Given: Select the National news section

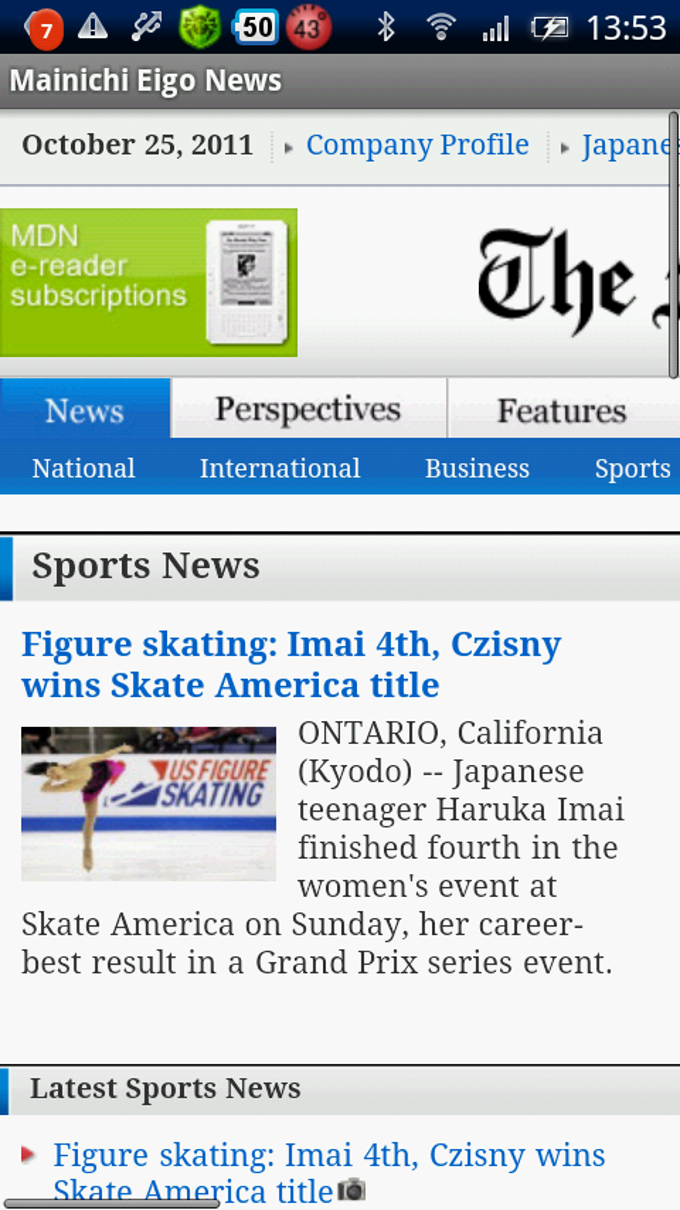Looking at the screenshot, I should tap(83, 468).
